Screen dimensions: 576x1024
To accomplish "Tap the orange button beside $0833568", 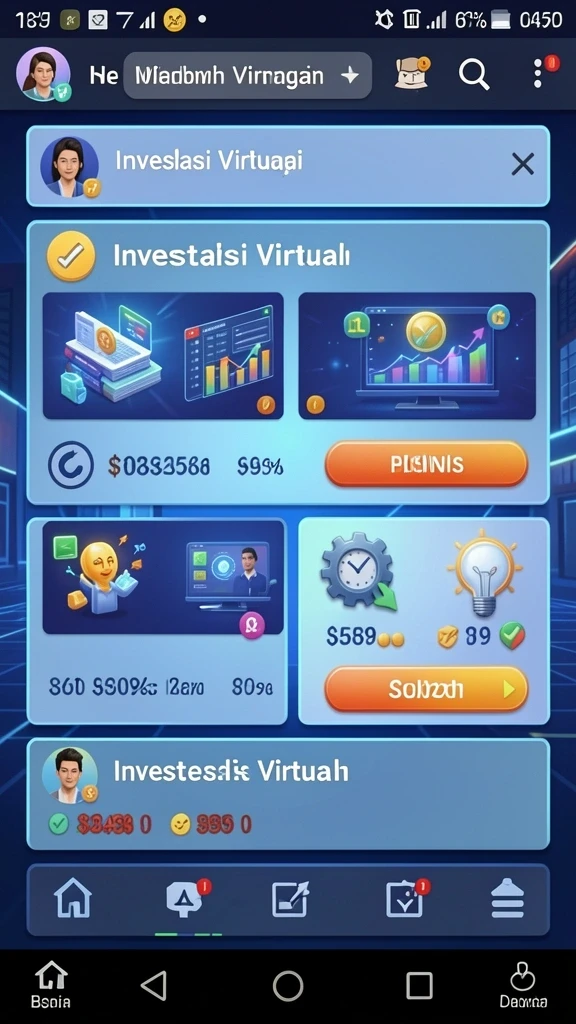I will coord(426,464).
